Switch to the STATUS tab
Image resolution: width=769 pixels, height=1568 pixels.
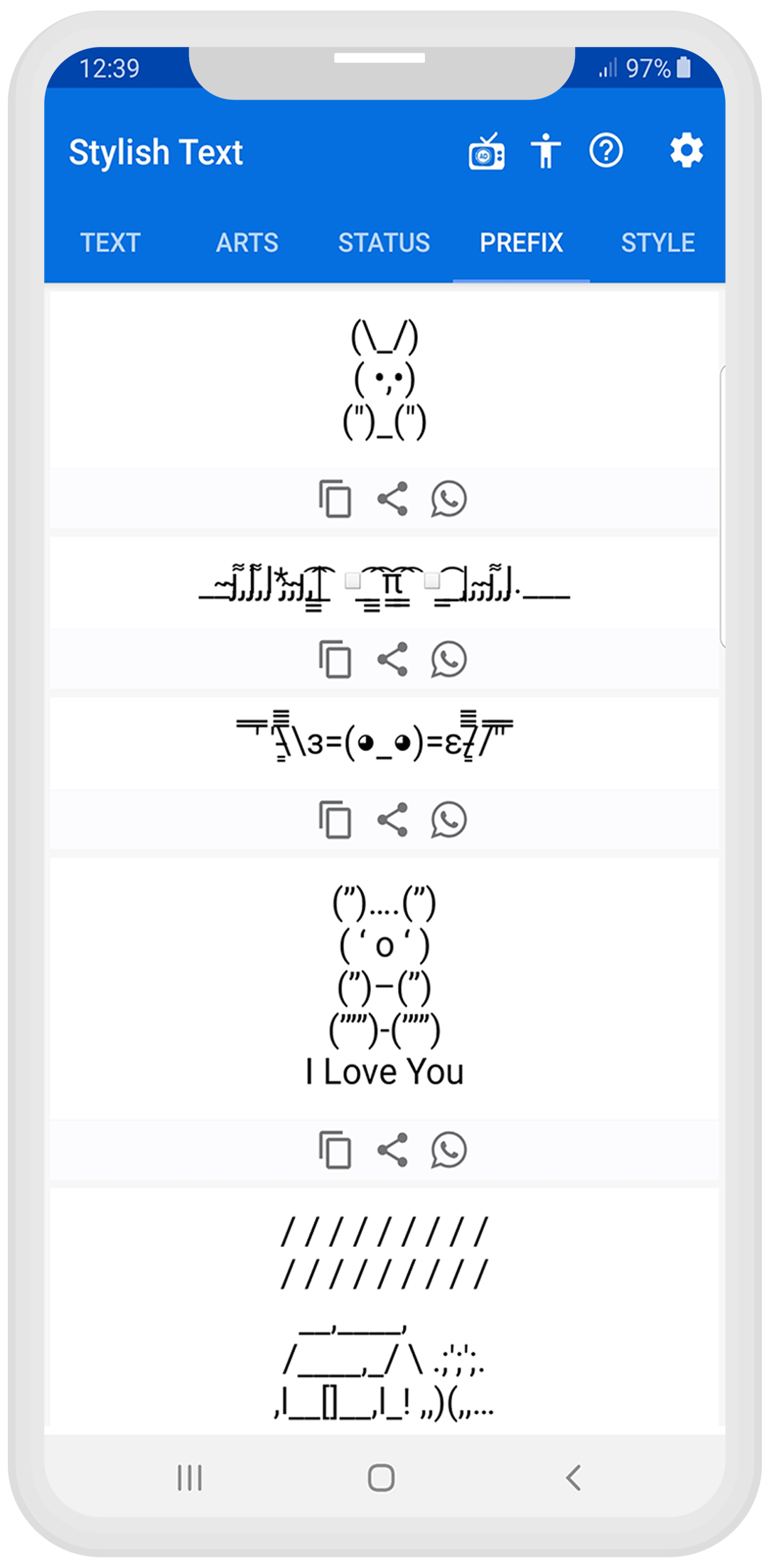[x=384, y=243]
